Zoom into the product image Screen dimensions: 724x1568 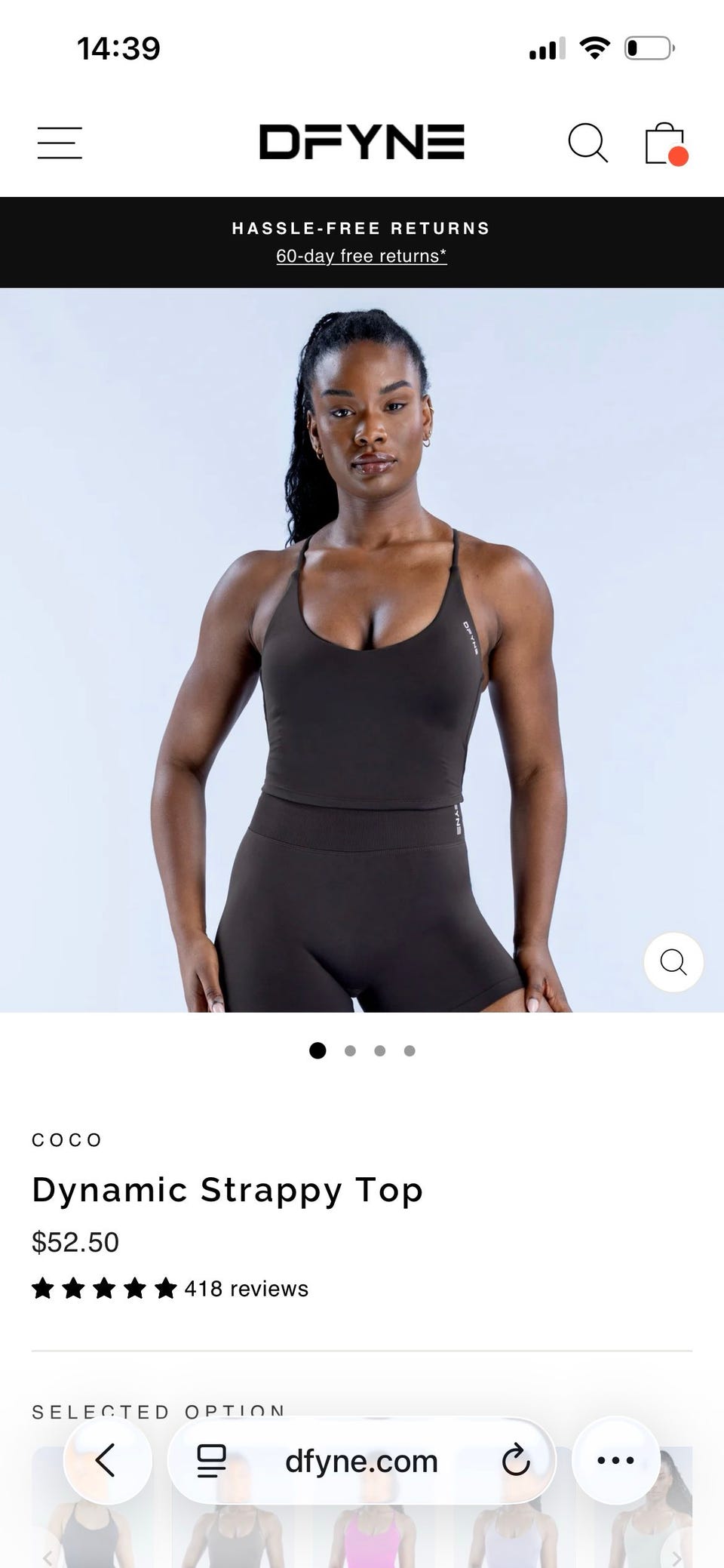tap(673, 962)
